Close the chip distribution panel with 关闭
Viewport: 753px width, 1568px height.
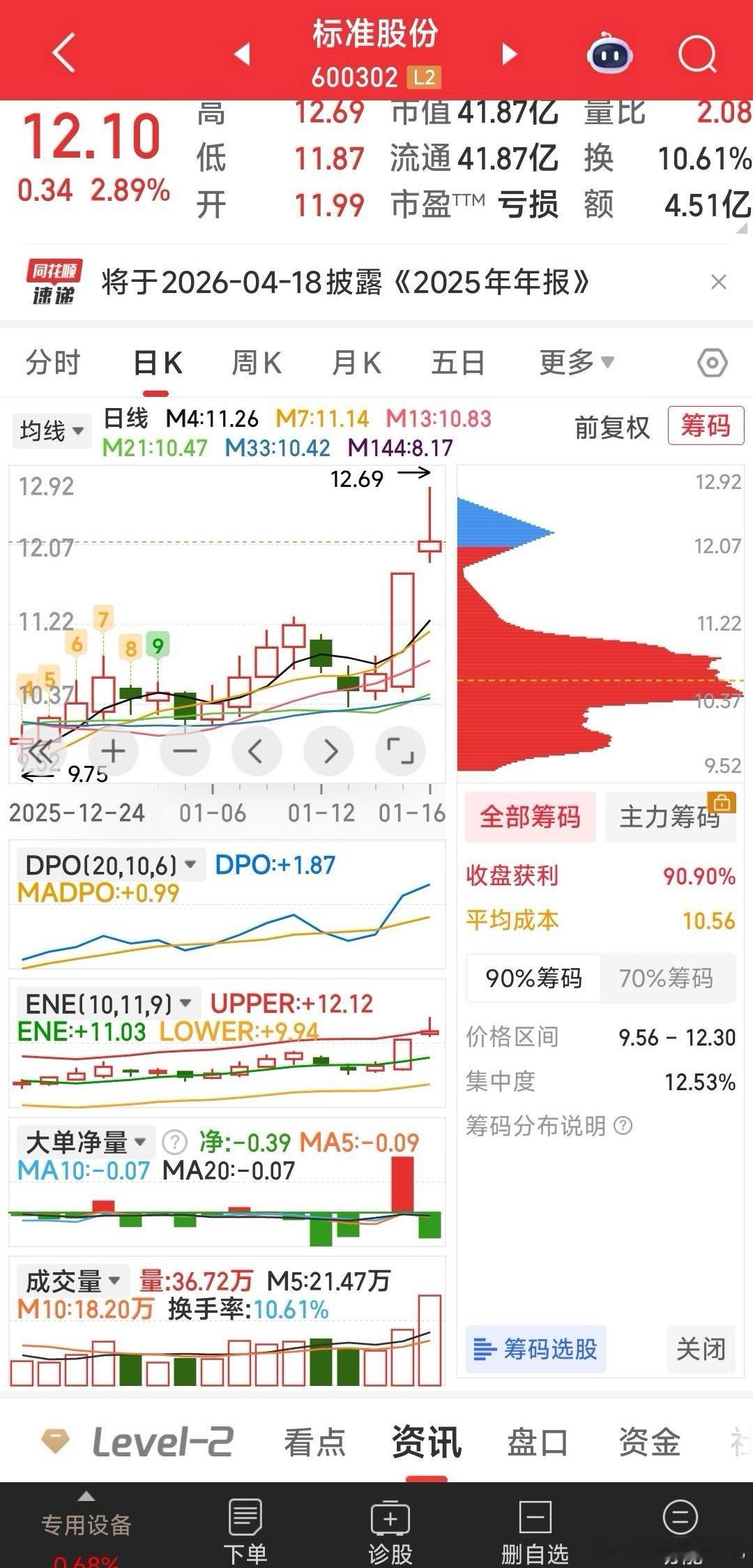pos(701,1349)
